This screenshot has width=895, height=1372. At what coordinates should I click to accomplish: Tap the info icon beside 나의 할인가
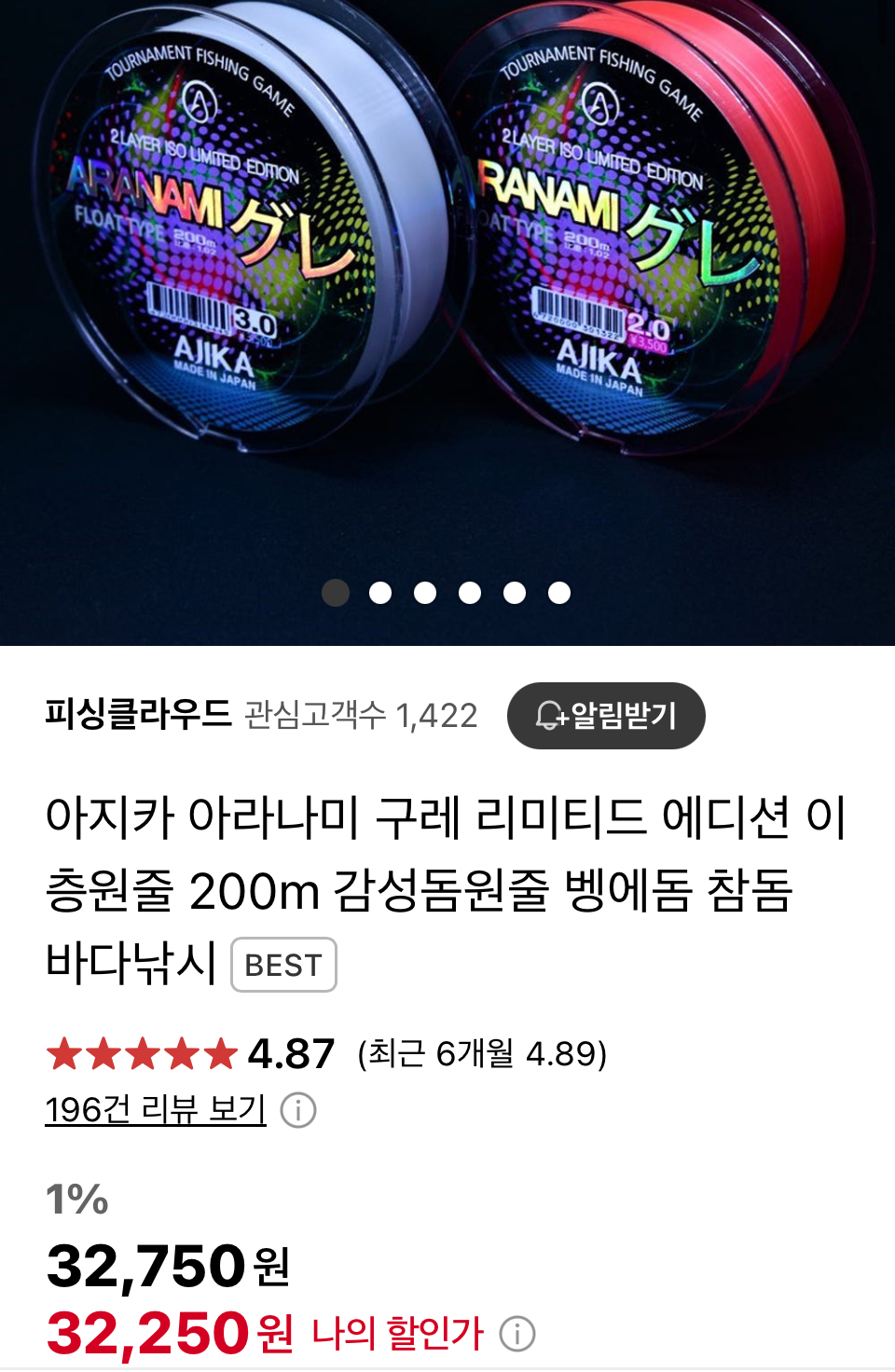(517, 1334)
